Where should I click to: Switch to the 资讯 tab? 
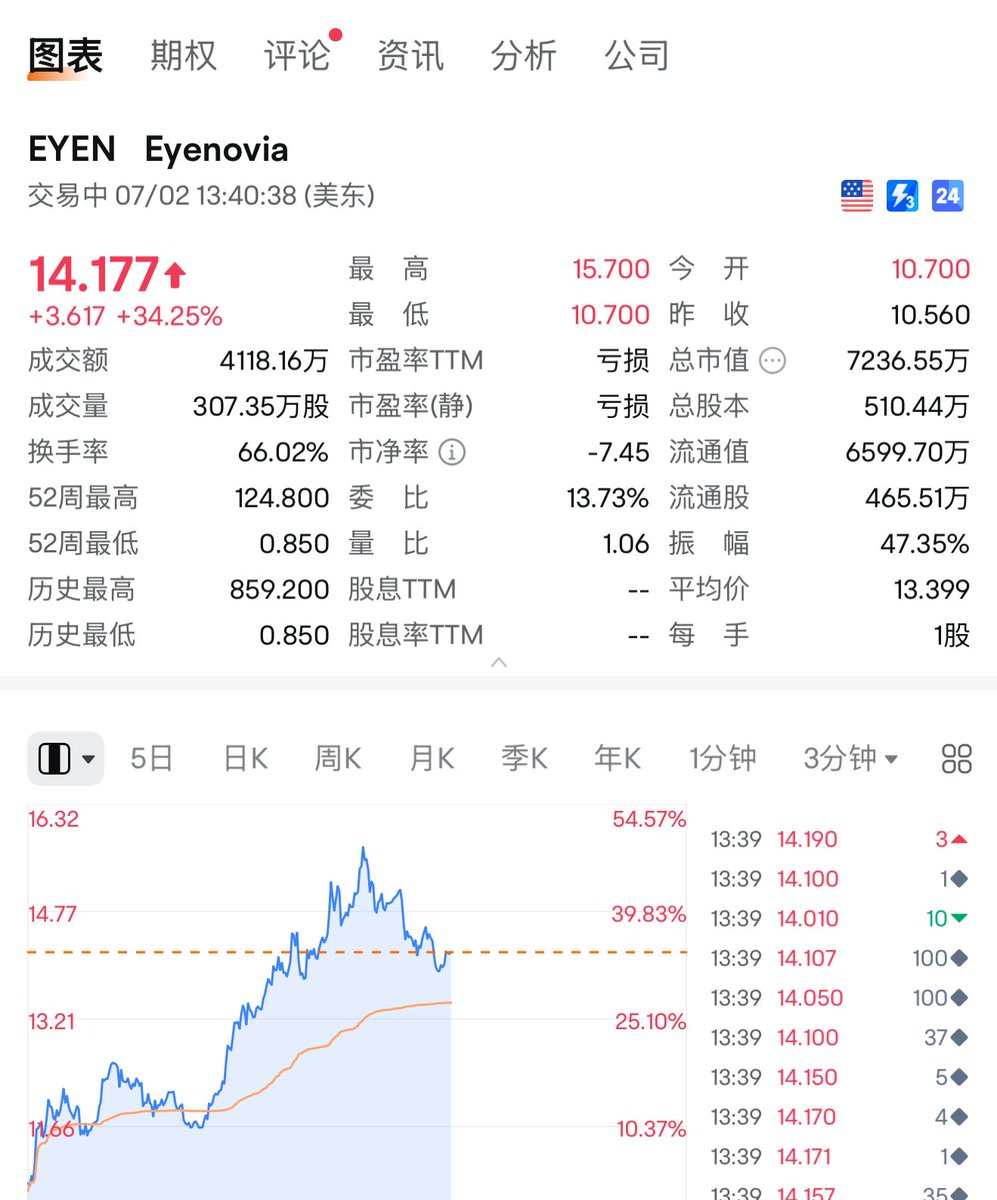click(410, 55)
